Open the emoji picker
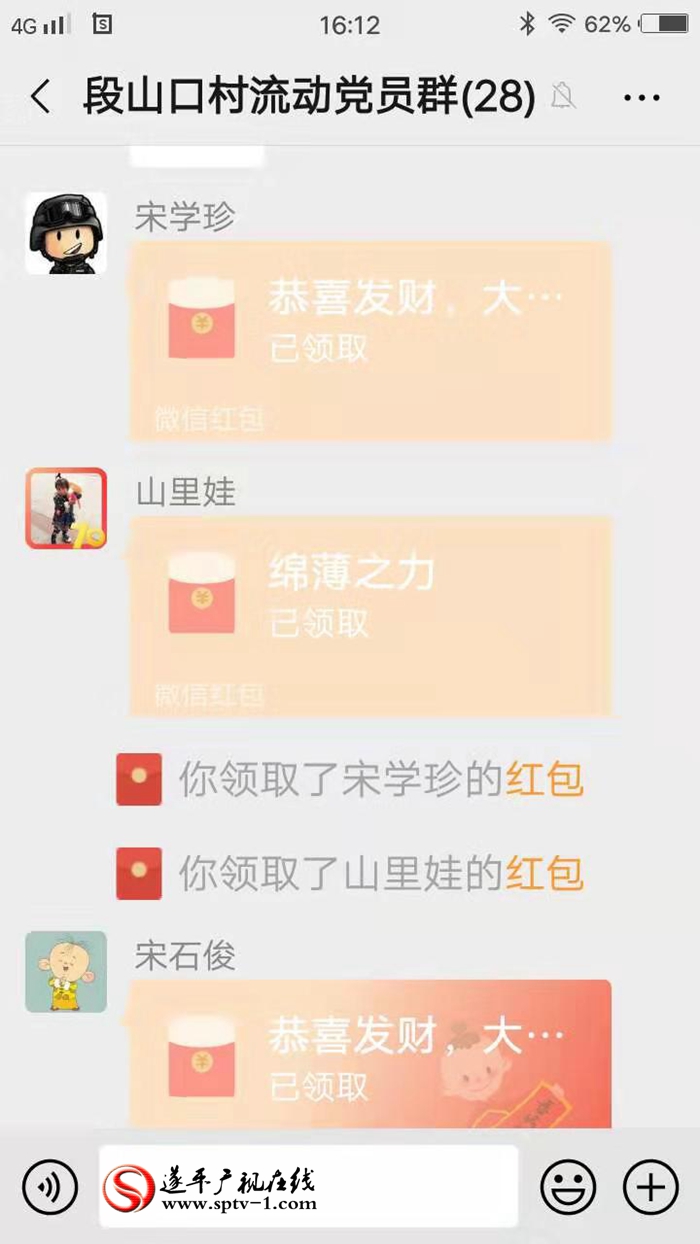Screen dimensions: 700x1244 (x=568, y=1187)
